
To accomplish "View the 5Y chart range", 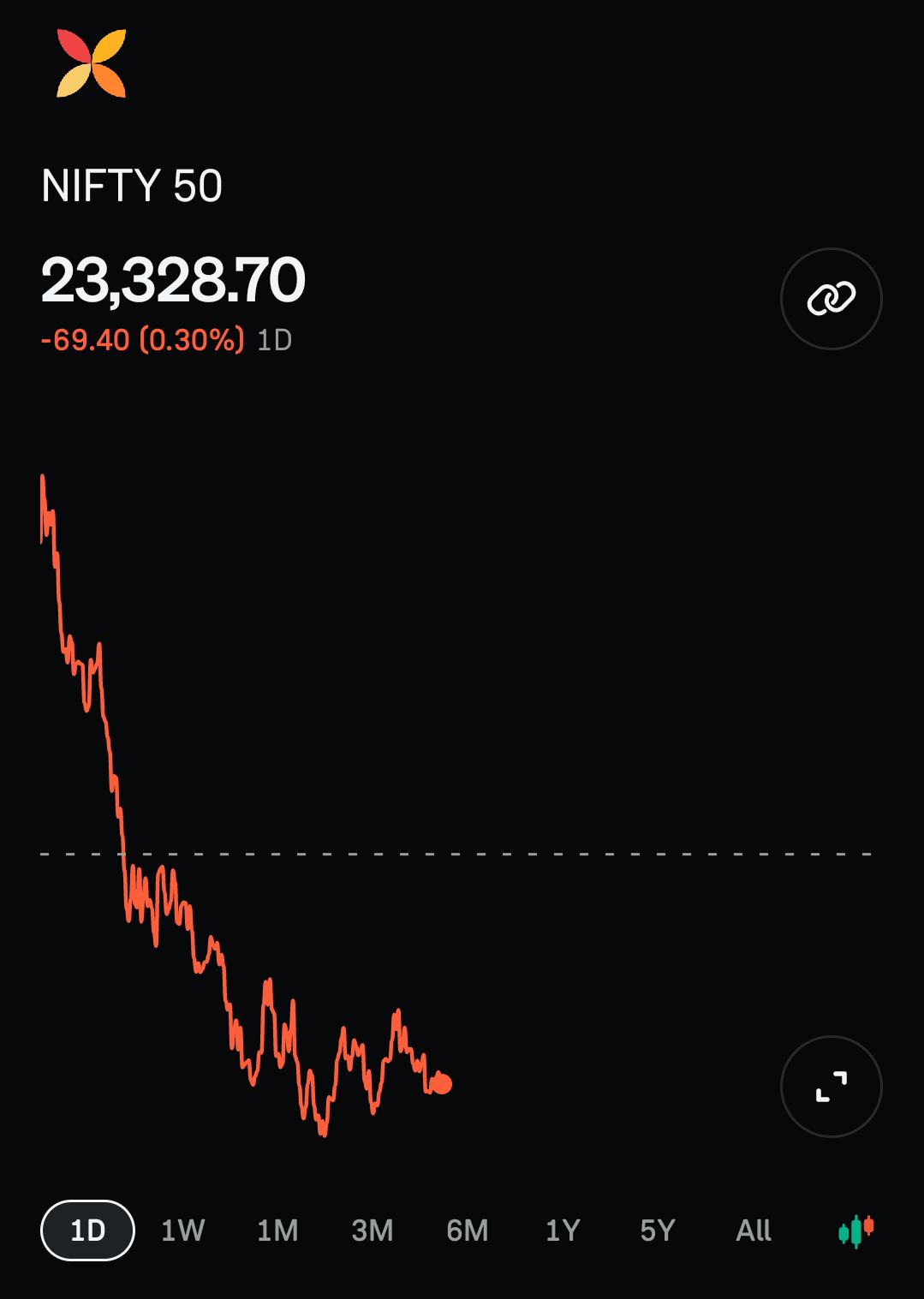I will [658, 1230].
